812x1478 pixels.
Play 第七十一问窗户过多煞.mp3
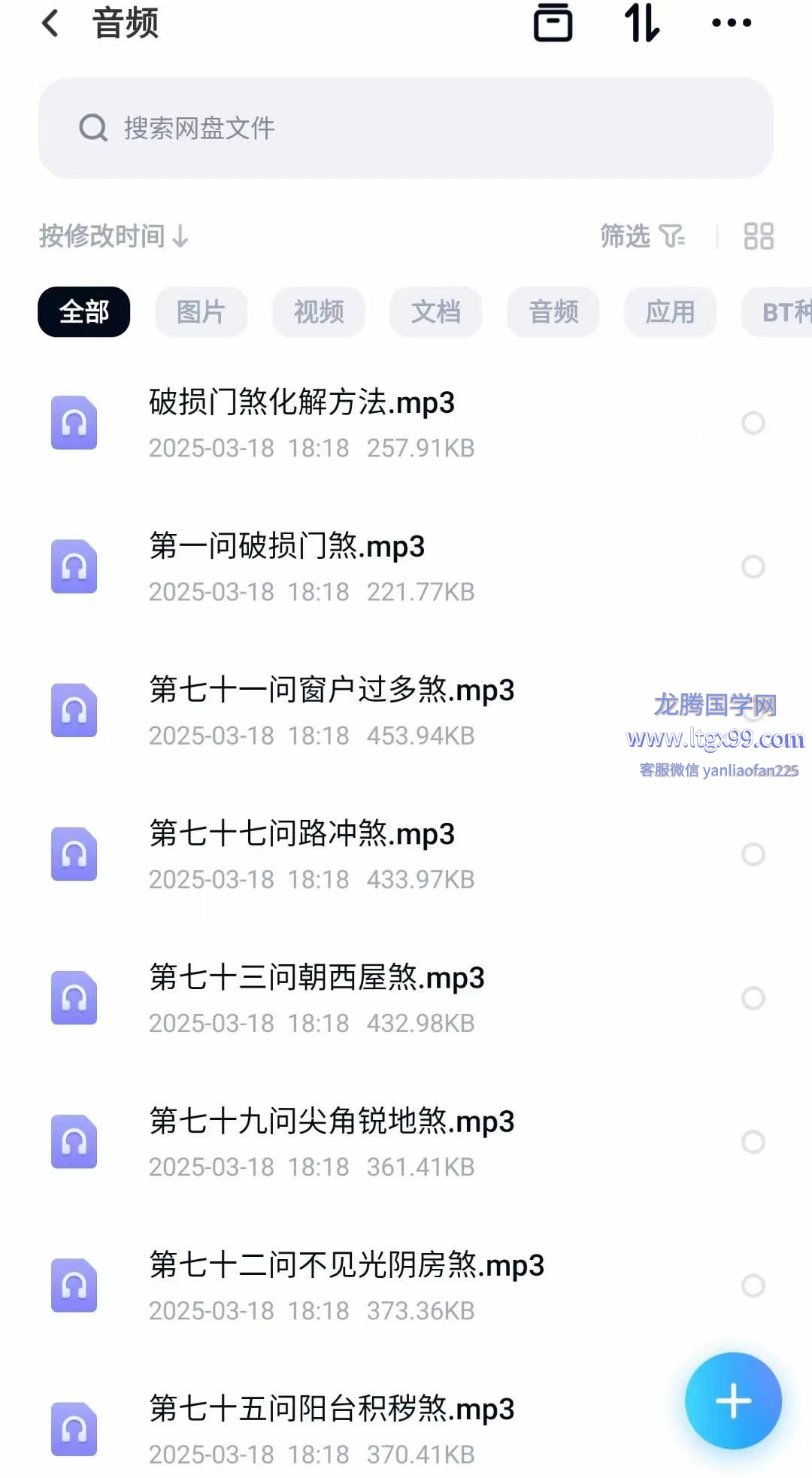click(332, 690)
